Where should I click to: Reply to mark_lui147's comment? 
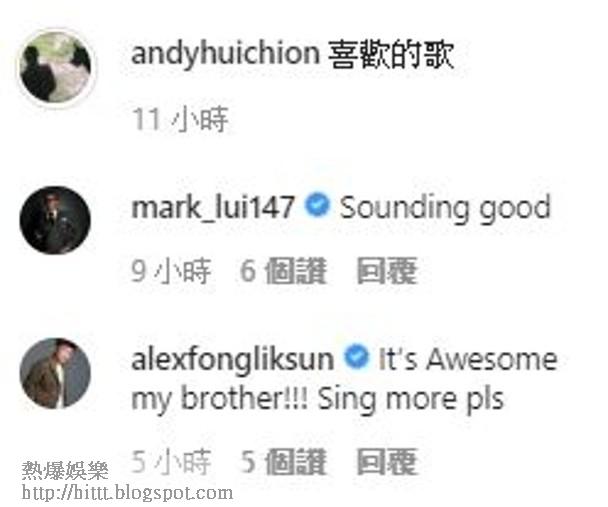(x=387, y=271)
